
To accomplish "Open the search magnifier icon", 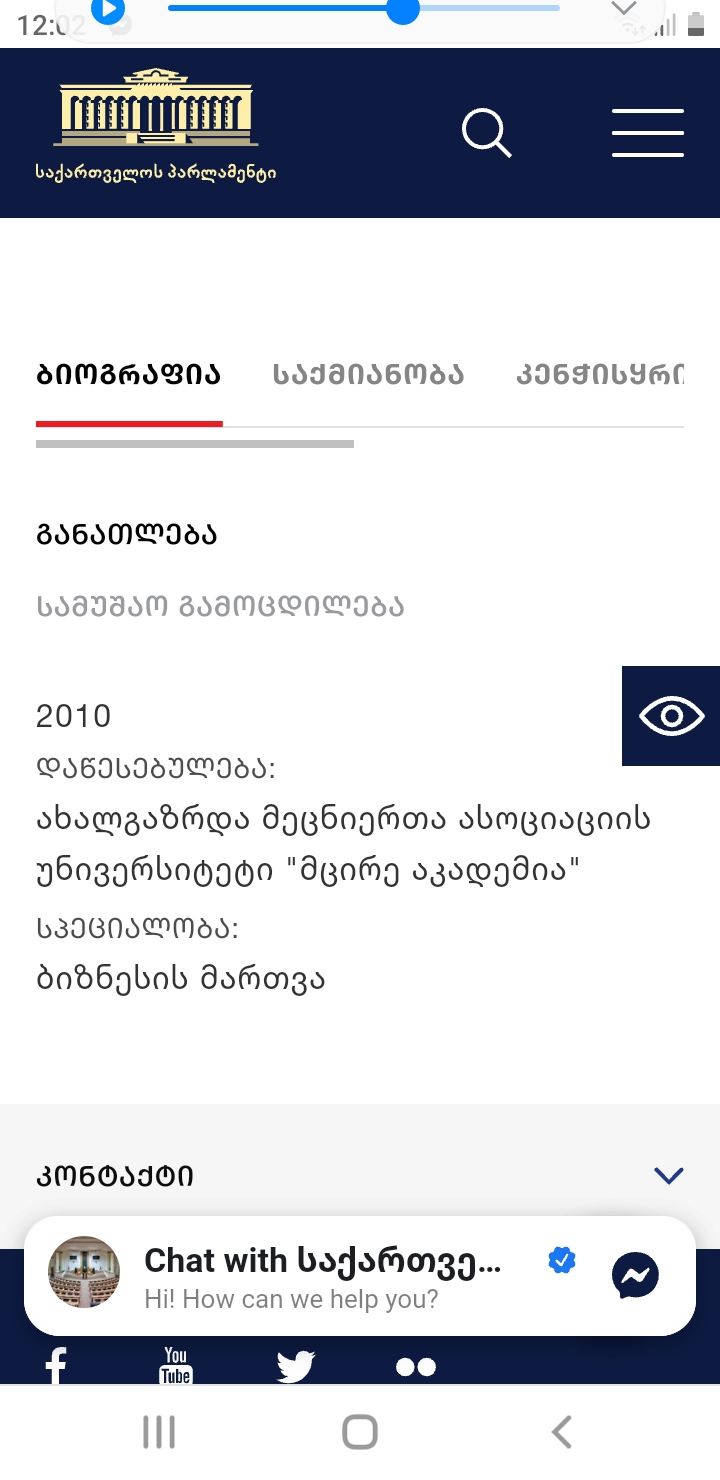I will pos(487,133).
